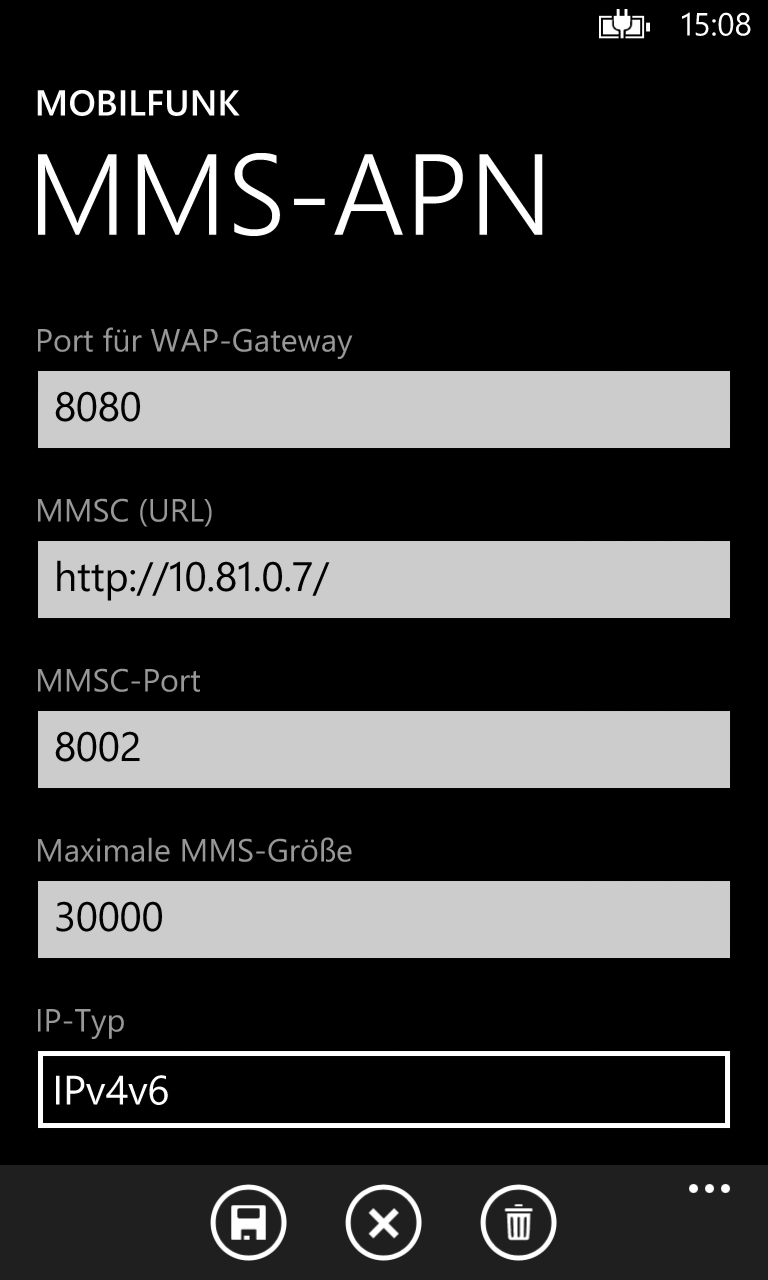This screenshot has width=768, height=1280.
Task: Edit the MMSC-Port field
Action: pyautogui.click(x=384, y=749)
